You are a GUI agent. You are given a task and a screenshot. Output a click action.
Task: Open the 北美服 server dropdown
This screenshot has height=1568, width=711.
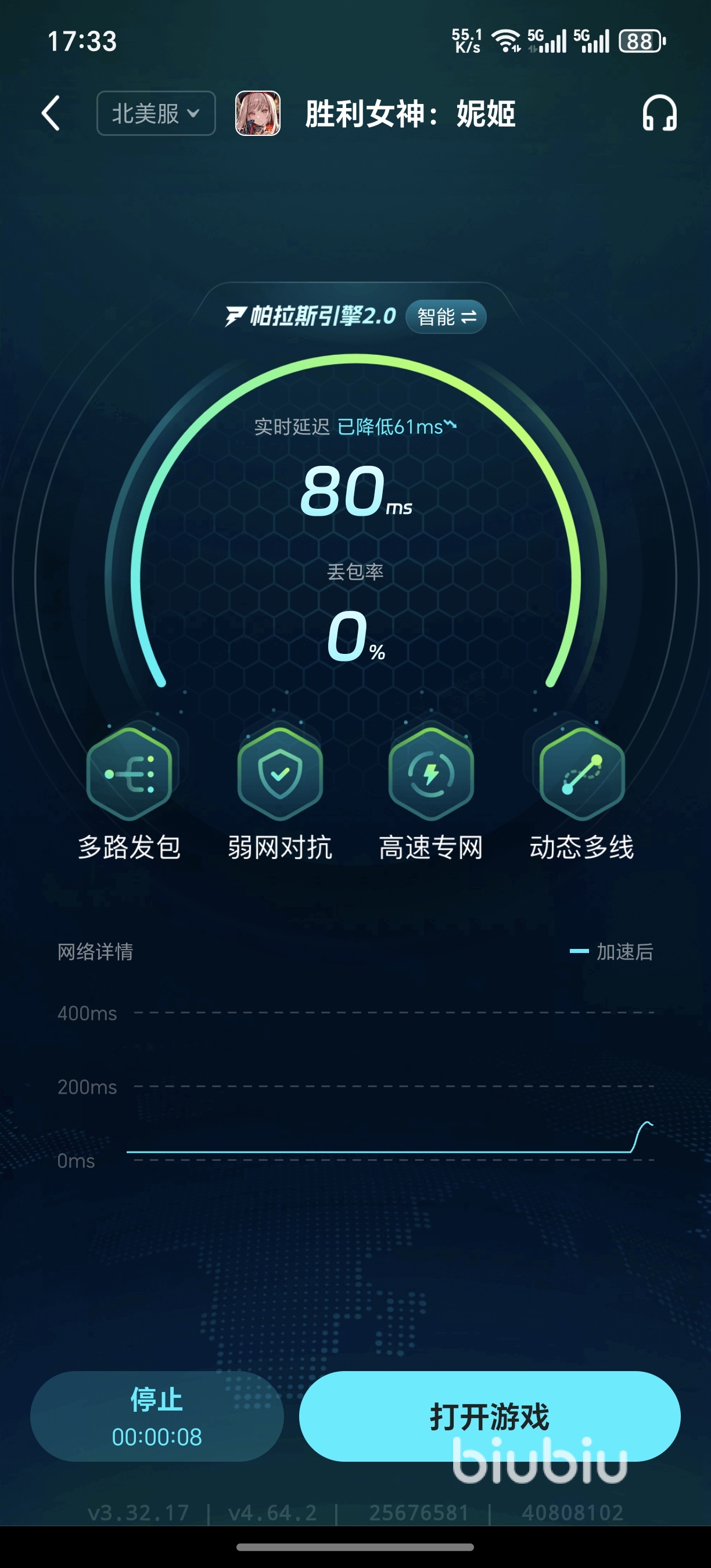(156, 113)
